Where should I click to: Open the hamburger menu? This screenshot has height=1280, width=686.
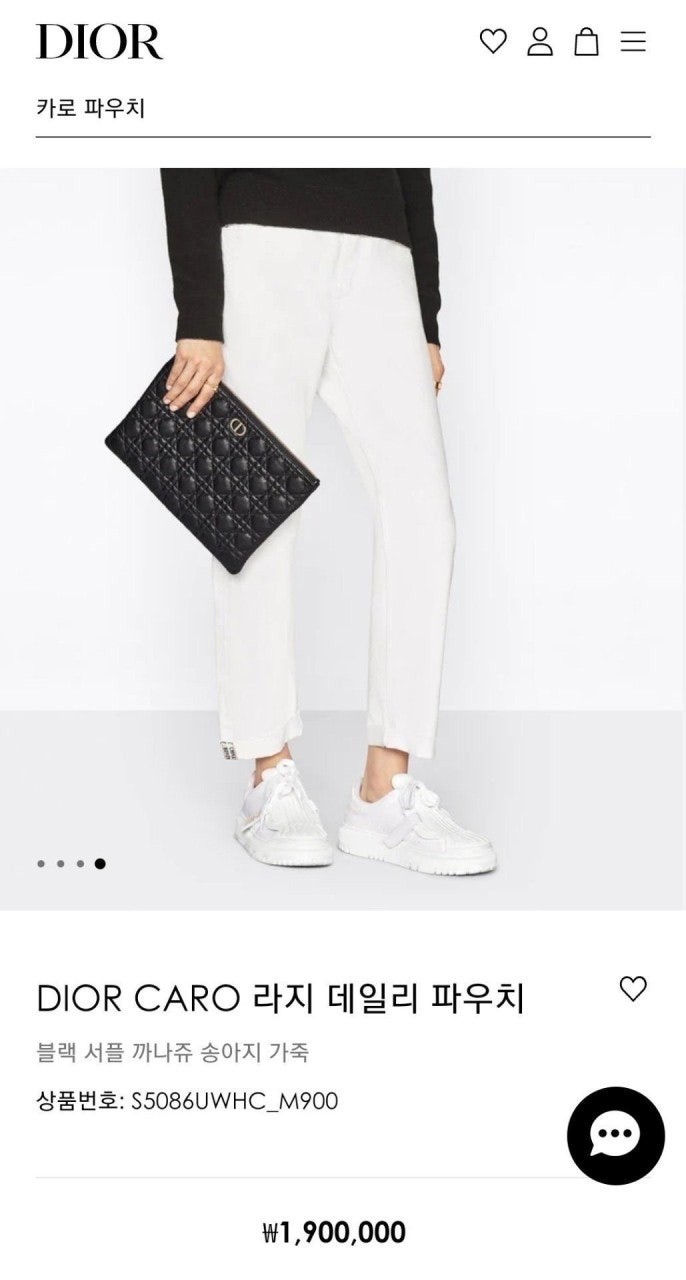point(633,41)
